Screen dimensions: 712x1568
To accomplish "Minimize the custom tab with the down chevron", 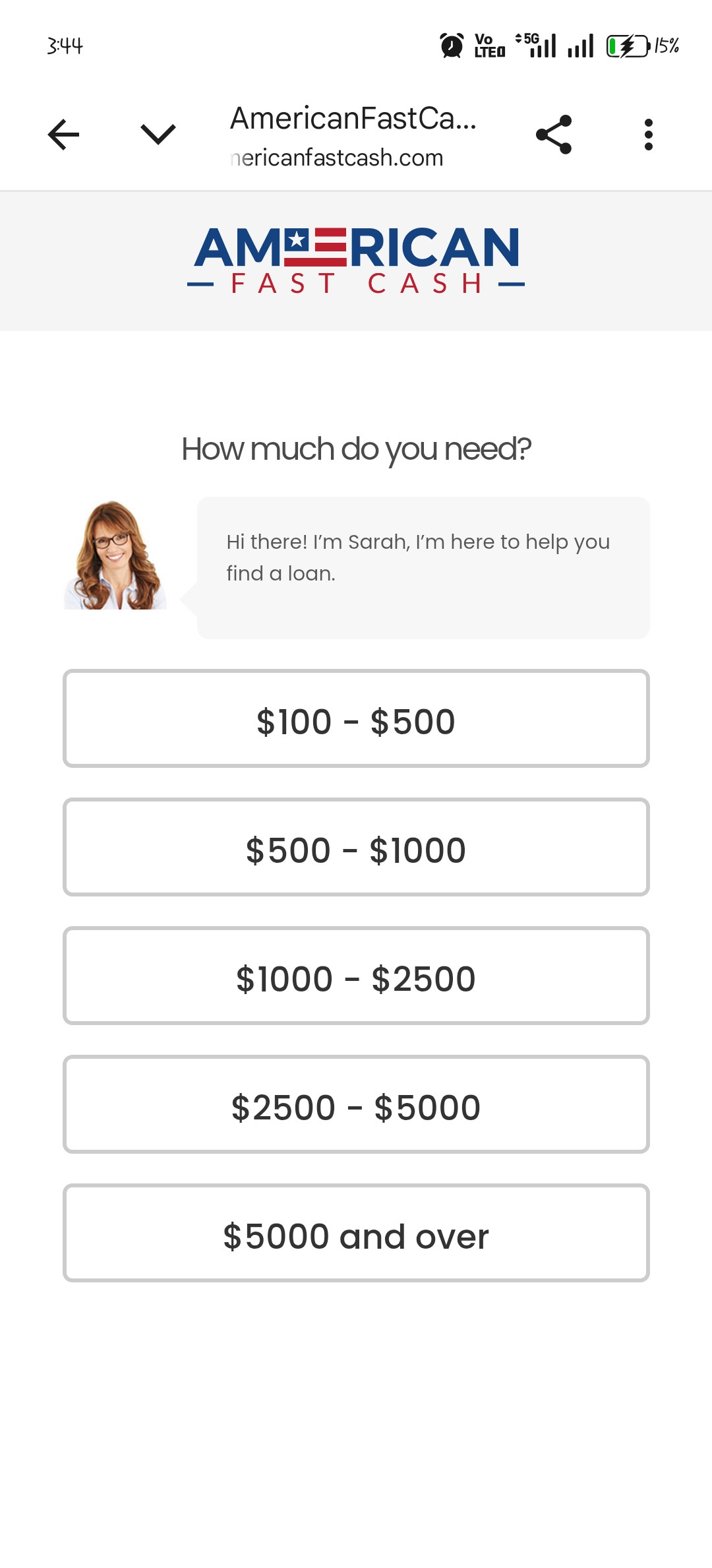I will coord(158,135).
